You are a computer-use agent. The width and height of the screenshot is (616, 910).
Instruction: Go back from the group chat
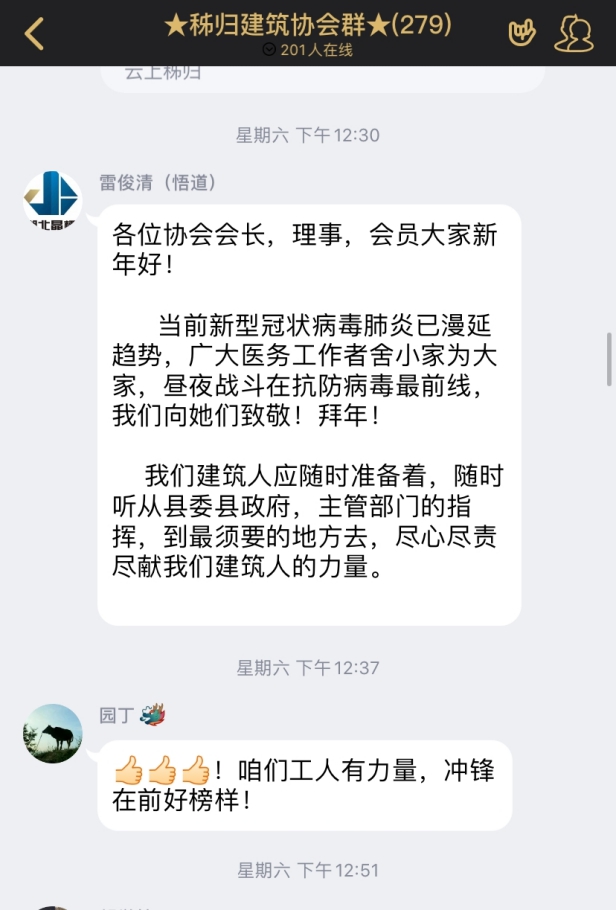click(x=34, y=33)
